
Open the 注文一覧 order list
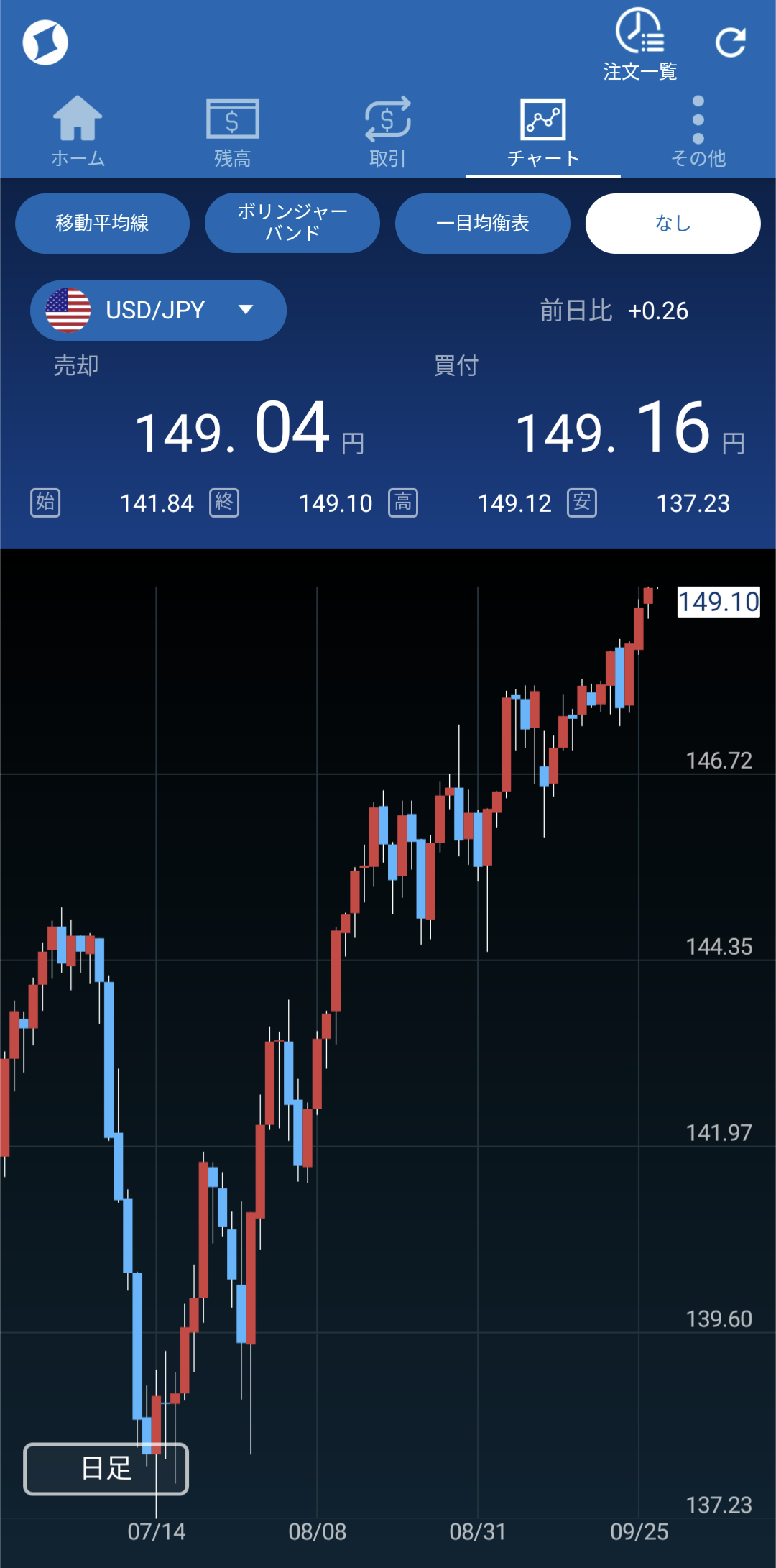point(639,43)
